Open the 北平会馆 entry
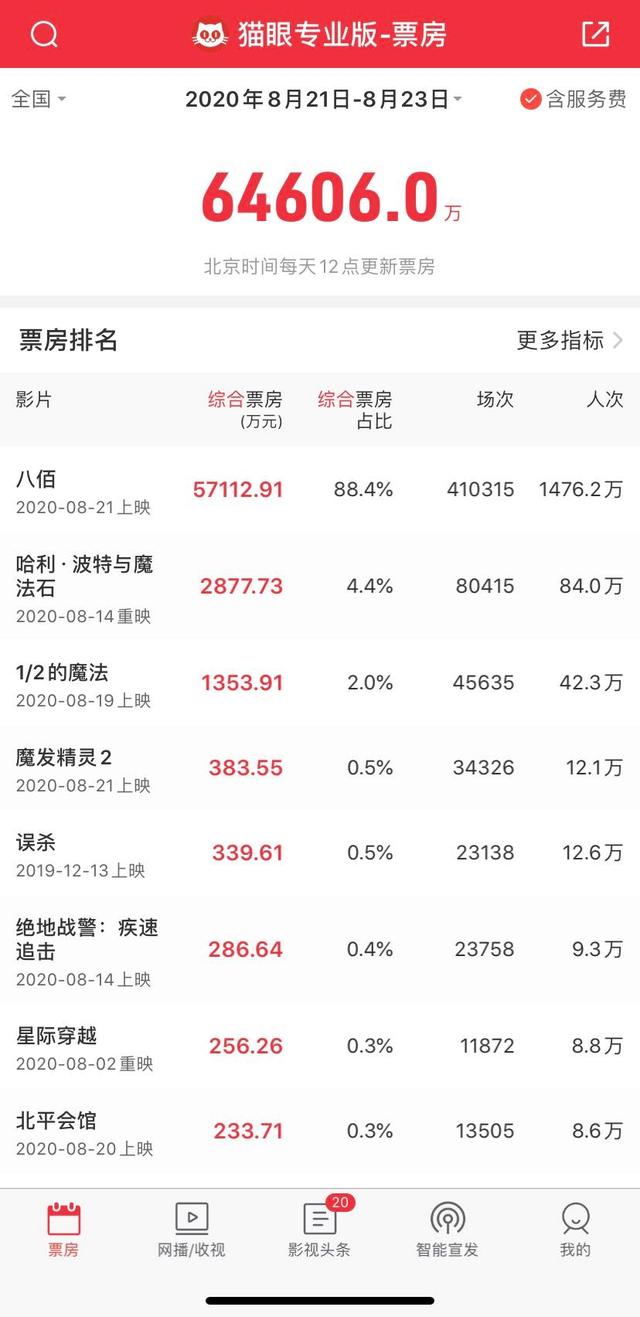The width and height of the screenshot is (640, 1317). point(320,1131)
